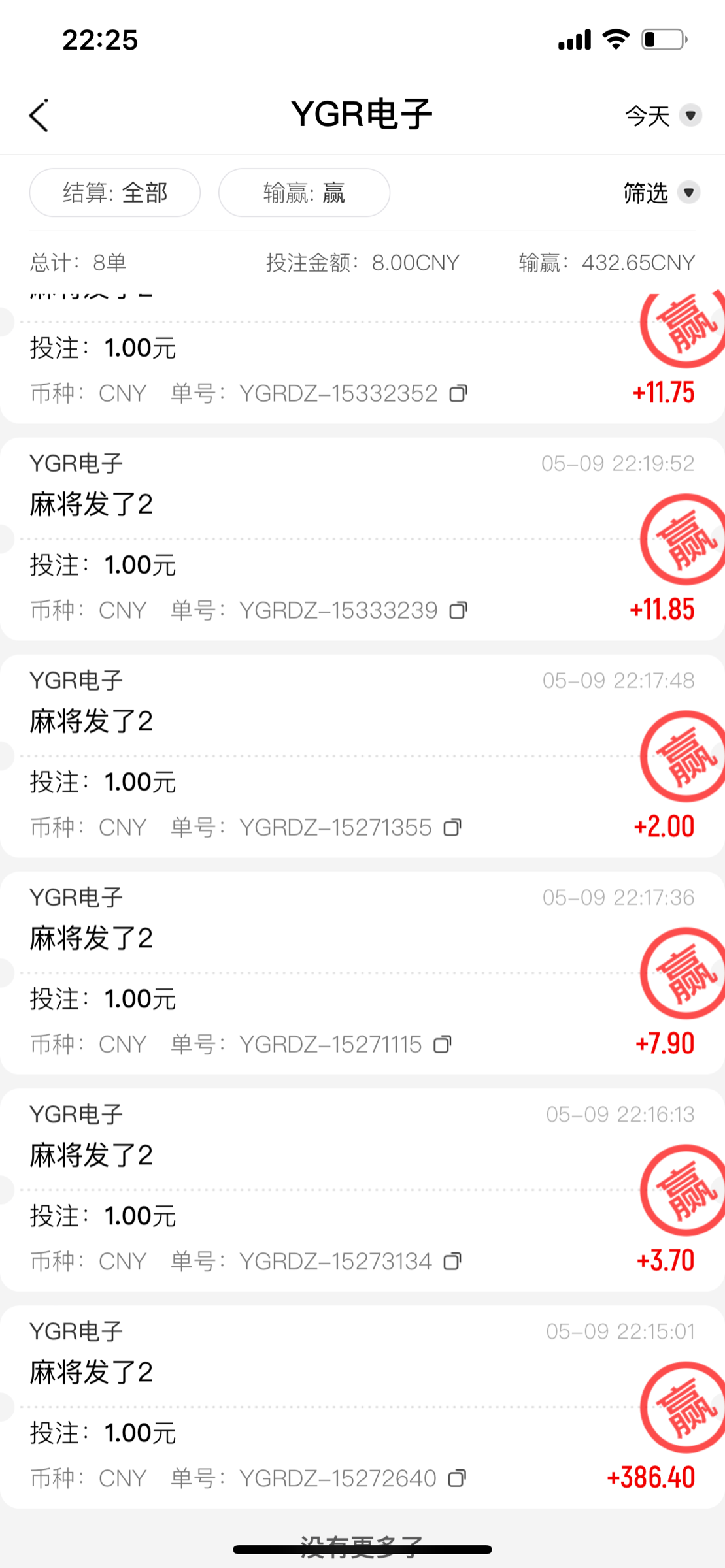Toggle the 结算 filter showing 全部
Viewport: 725px width, 1568px height.
point(115,191)
